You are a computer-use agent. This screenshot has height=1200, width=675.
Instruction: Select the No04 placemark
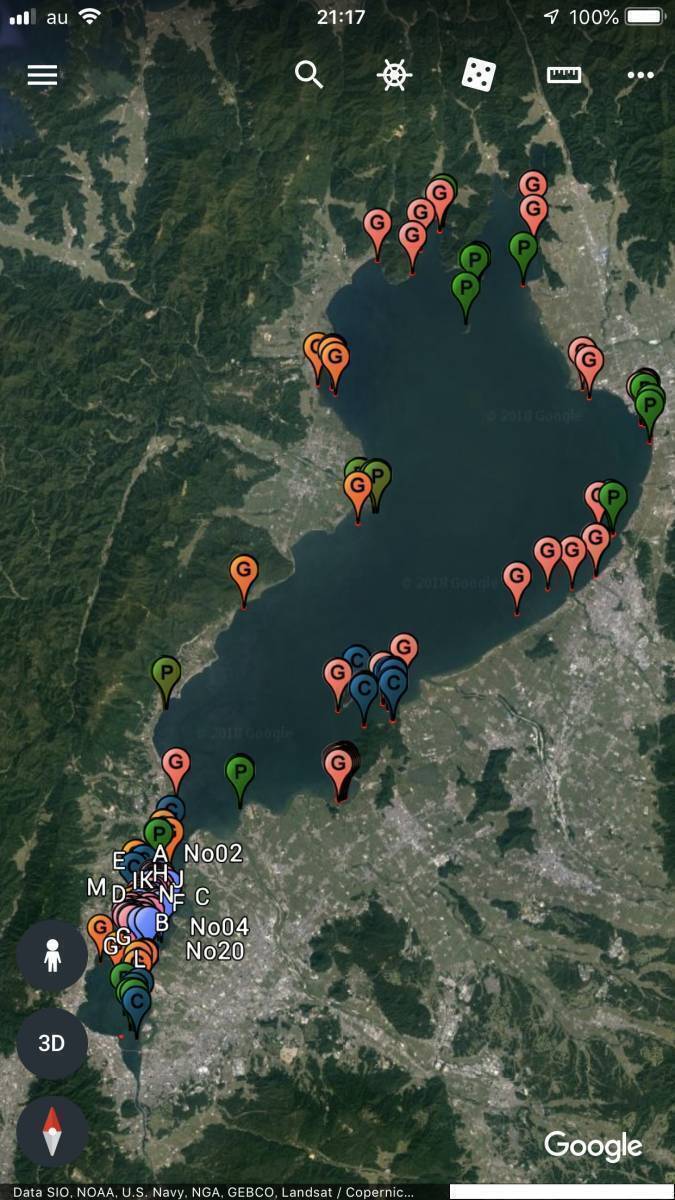pos(219,928)
